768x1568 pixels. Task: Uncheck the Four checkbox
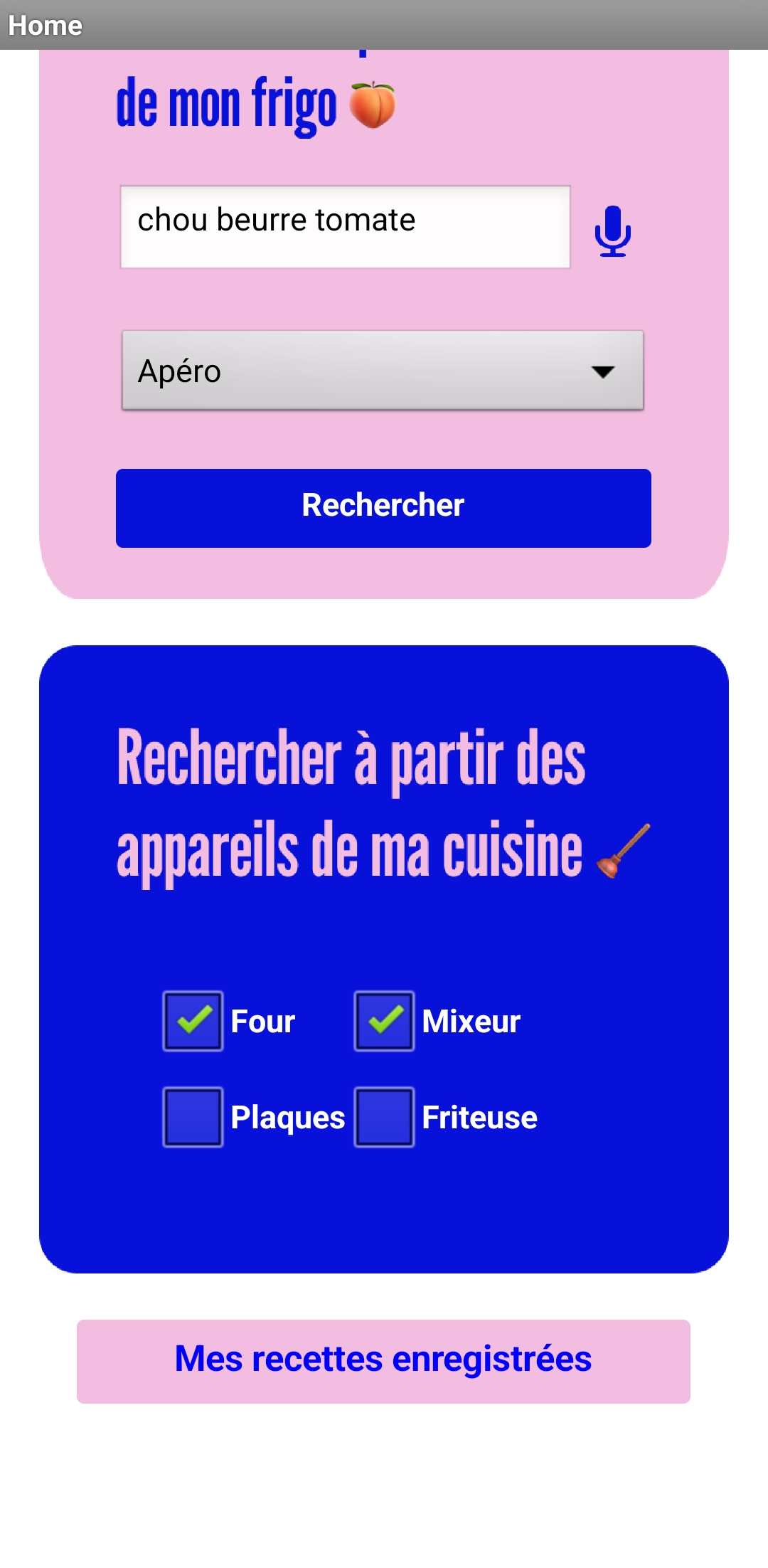193,1021
